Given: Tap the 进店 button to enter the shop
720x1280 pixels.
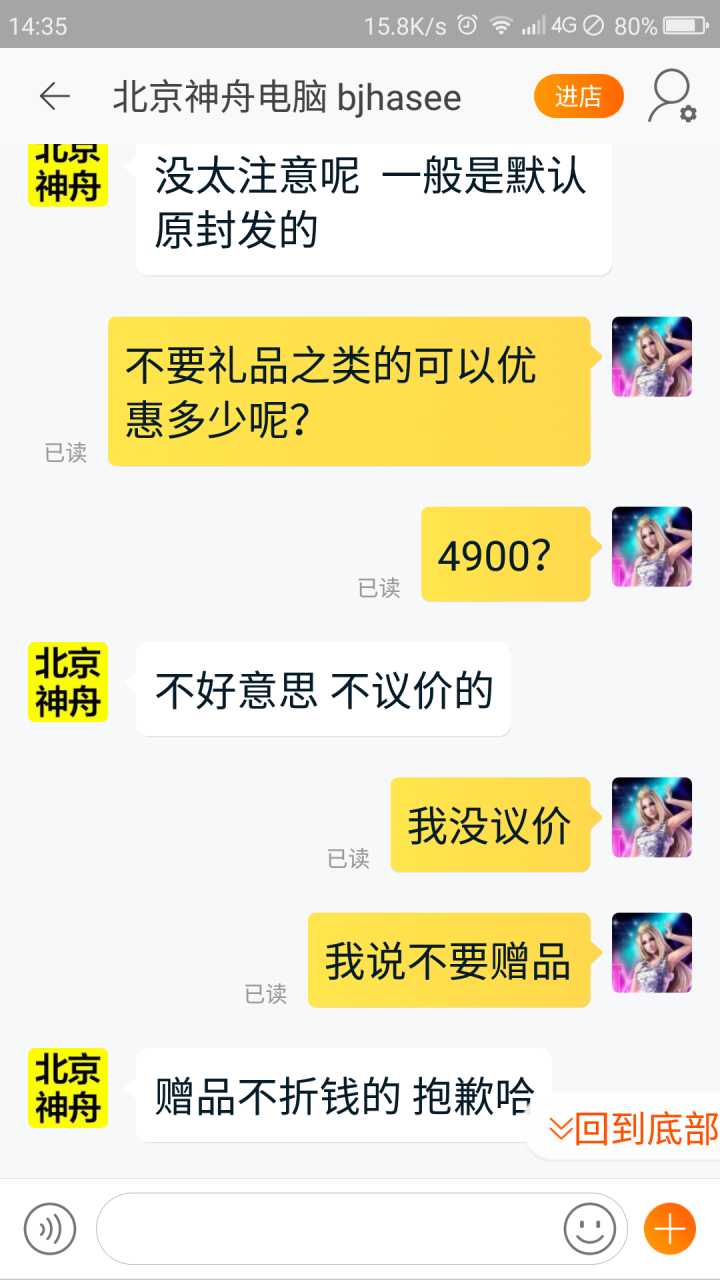Looking at the screenshot, I should (578, 97).
